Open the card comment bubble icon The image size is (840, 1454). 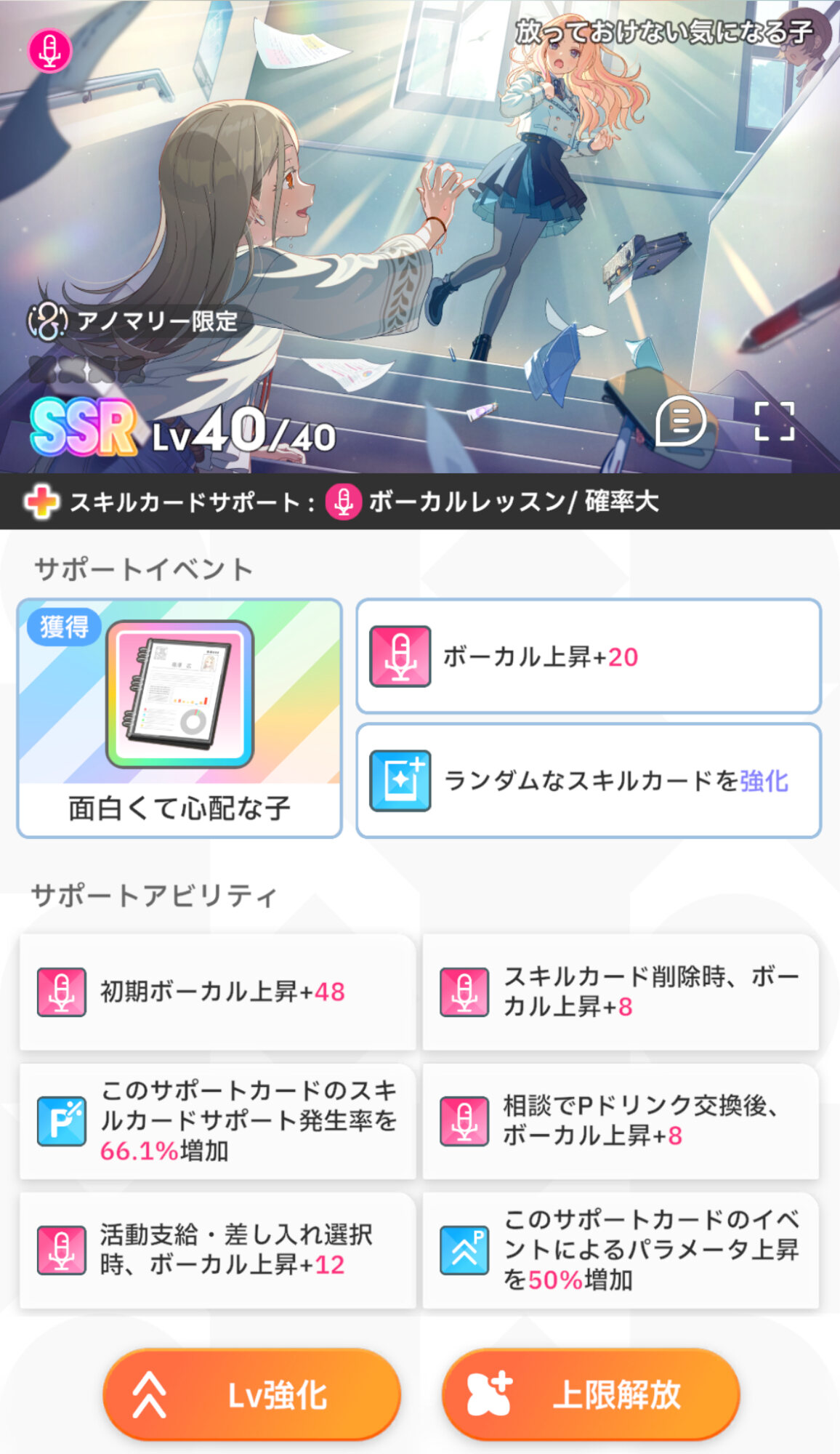click(x=680, y=421)
